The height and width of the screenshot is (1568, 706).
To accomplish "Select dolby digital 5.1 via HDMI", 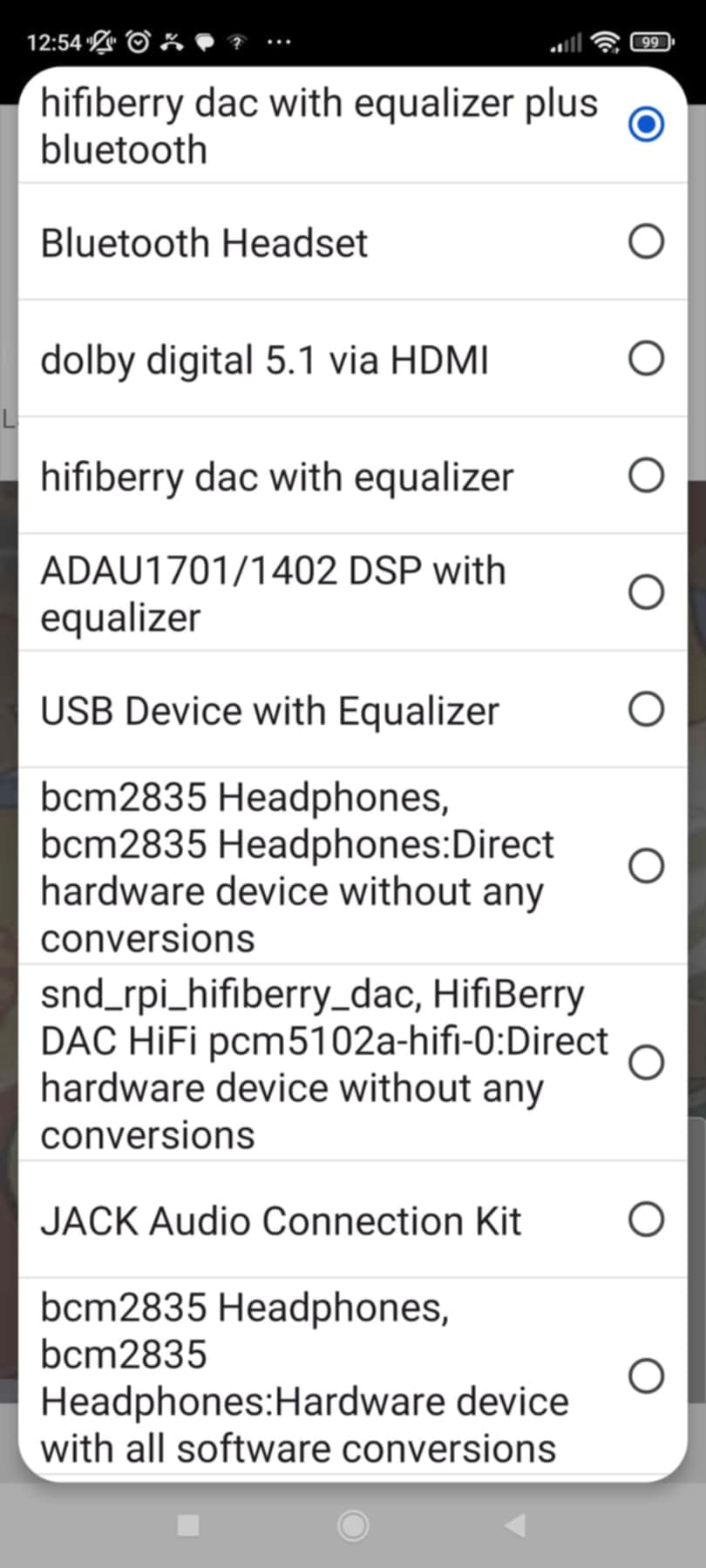I will pyautogui.click(x=352, y=359).
